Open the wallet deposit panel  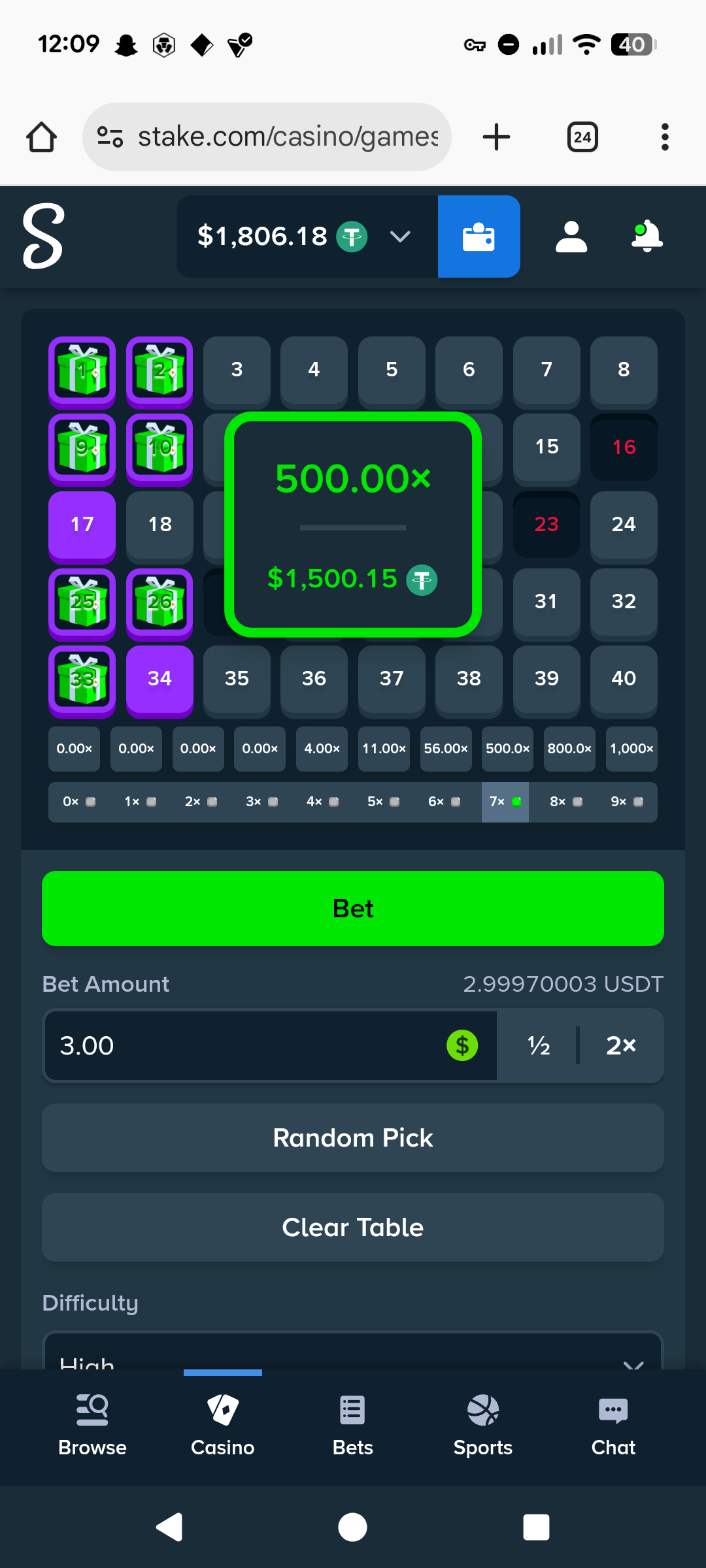[x=479, y=237]
